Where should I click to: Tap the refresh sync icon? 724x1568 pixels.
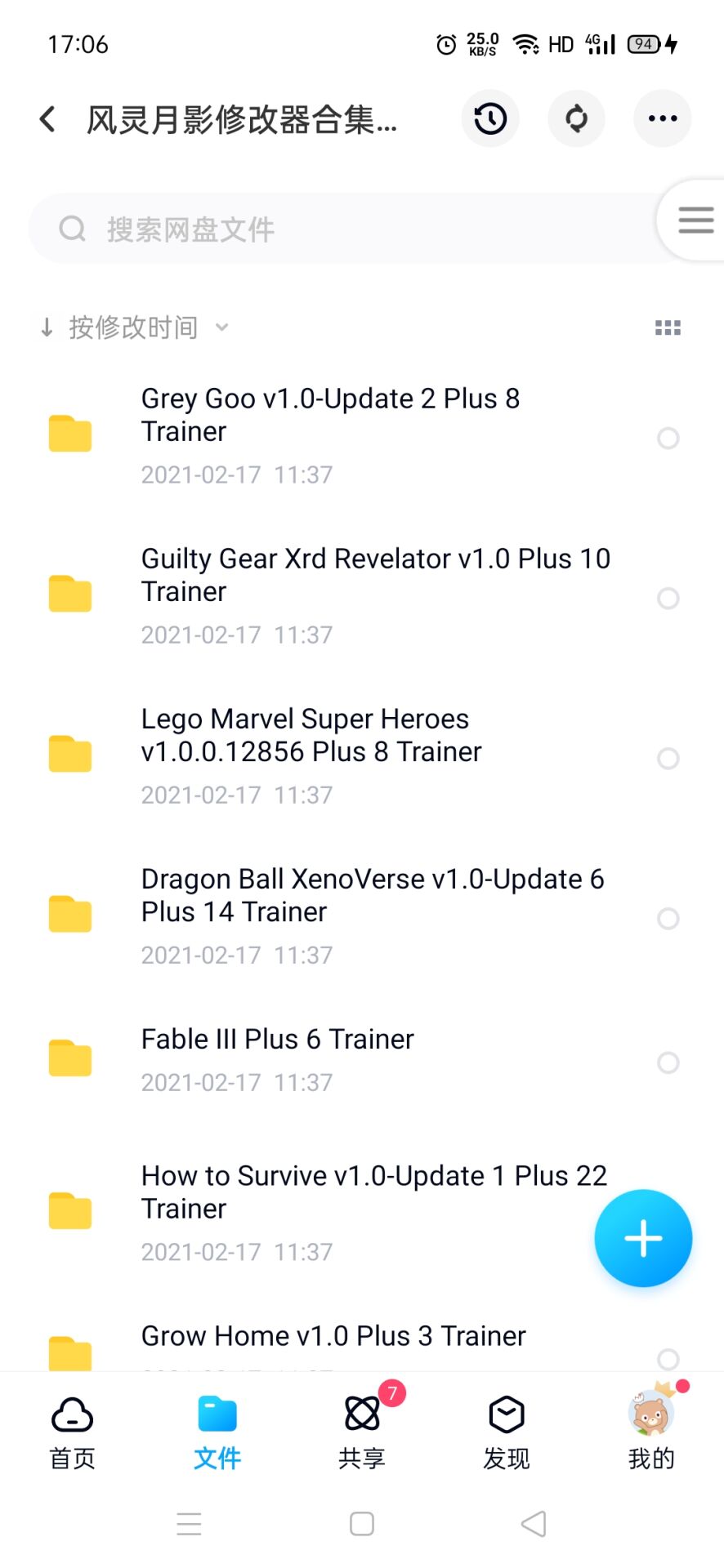click(576, 119)
